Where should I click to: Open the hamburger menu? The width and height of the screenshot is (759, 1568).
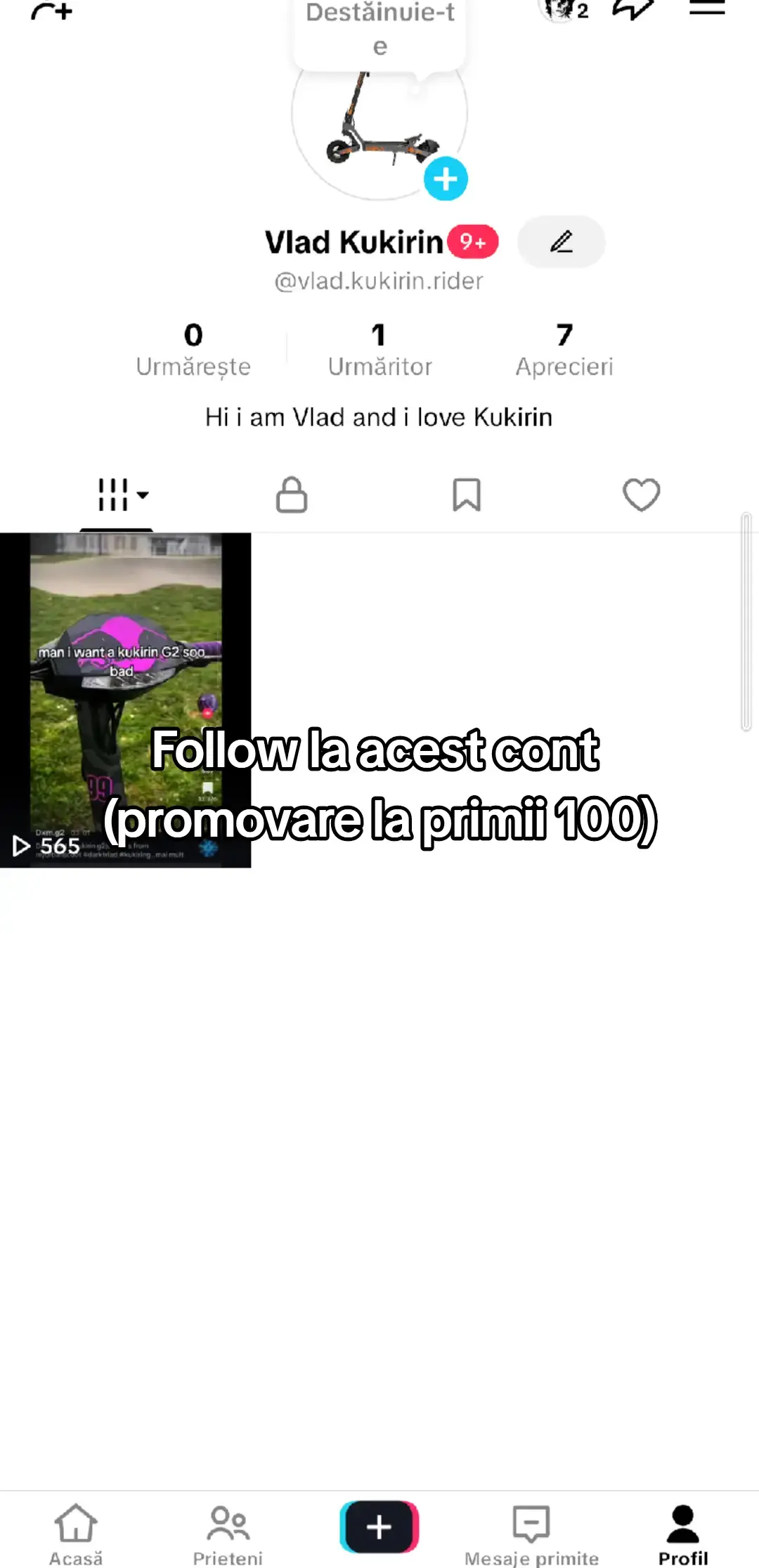706,8
